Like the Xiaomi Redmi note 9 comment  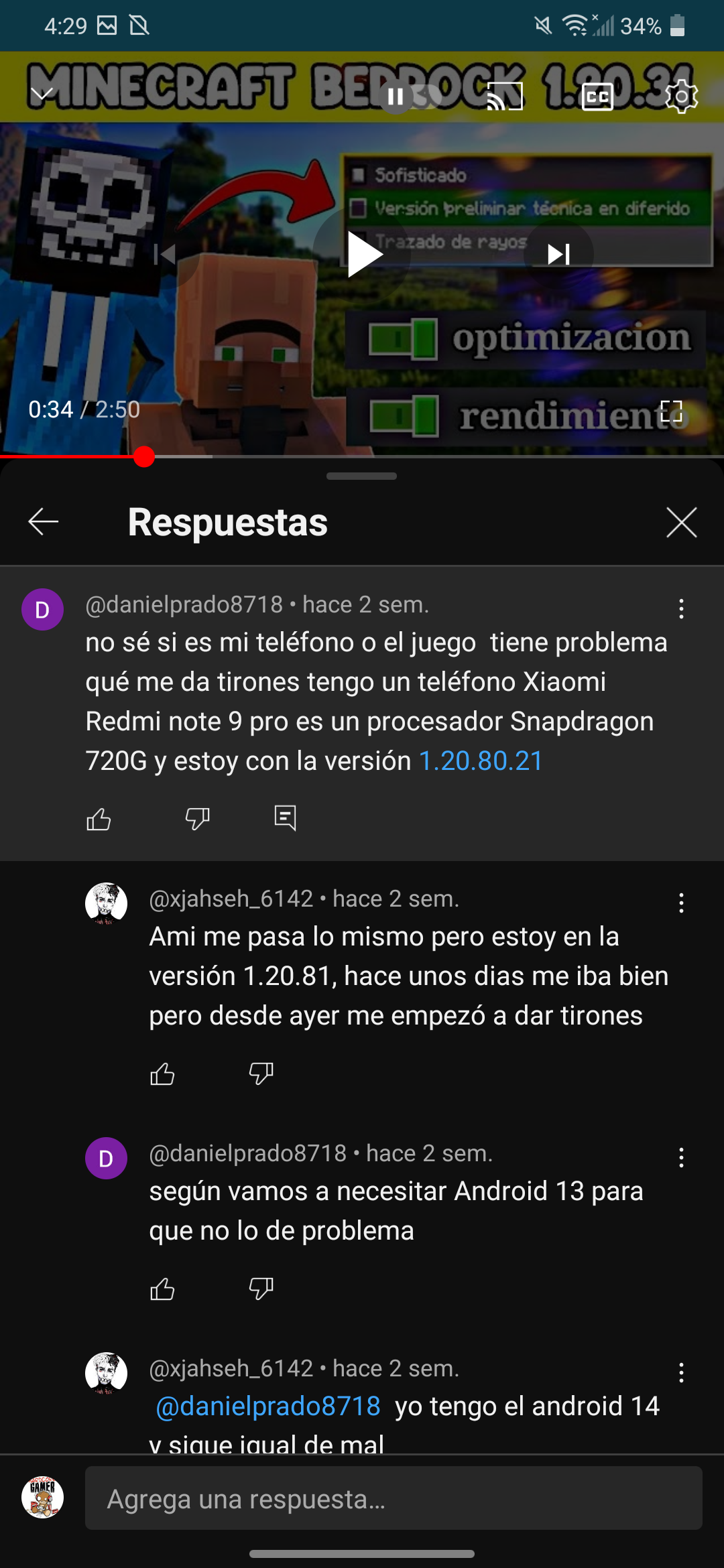(99, 819)
